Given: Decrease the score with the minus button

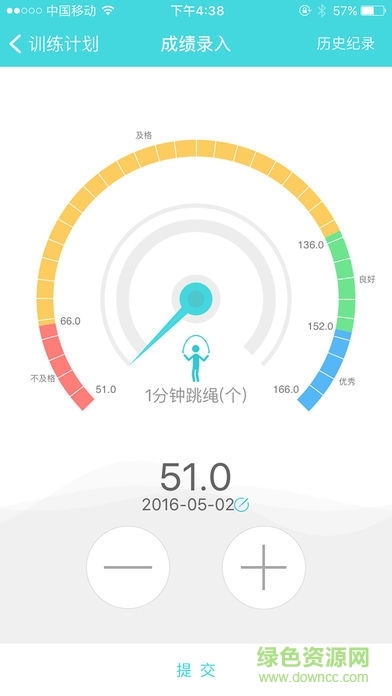Looking at the screenshot, I should pyautogui.click(x=128, y=567).
